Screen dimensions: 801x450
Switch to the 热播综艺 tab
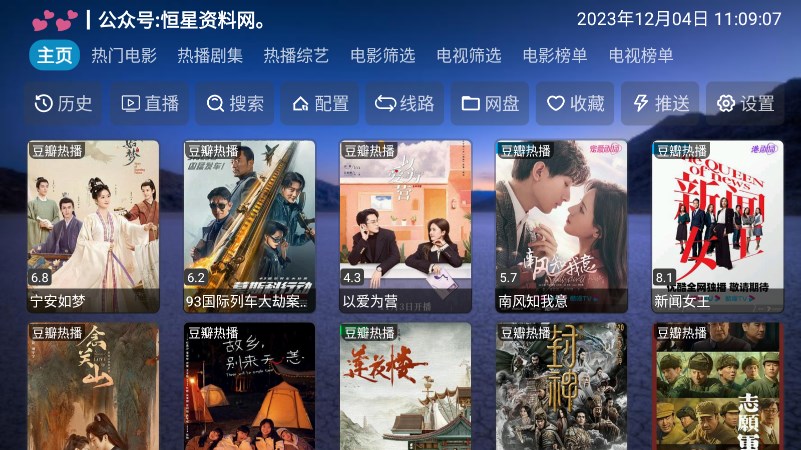pyautogui.click(x=296, y=56)
